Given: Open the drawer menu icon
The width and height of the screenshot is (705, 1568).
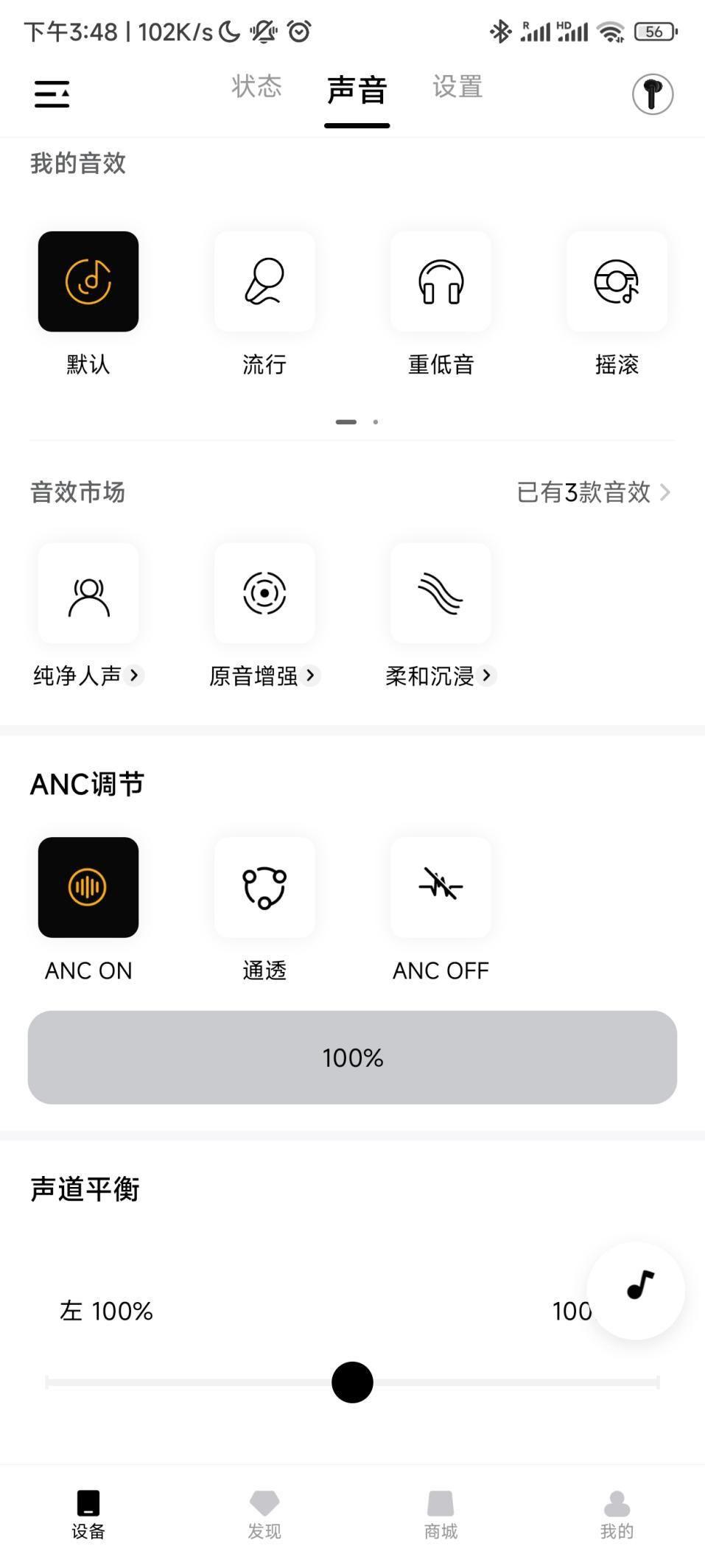Looking at the screenshot, I should click(52, 94).
